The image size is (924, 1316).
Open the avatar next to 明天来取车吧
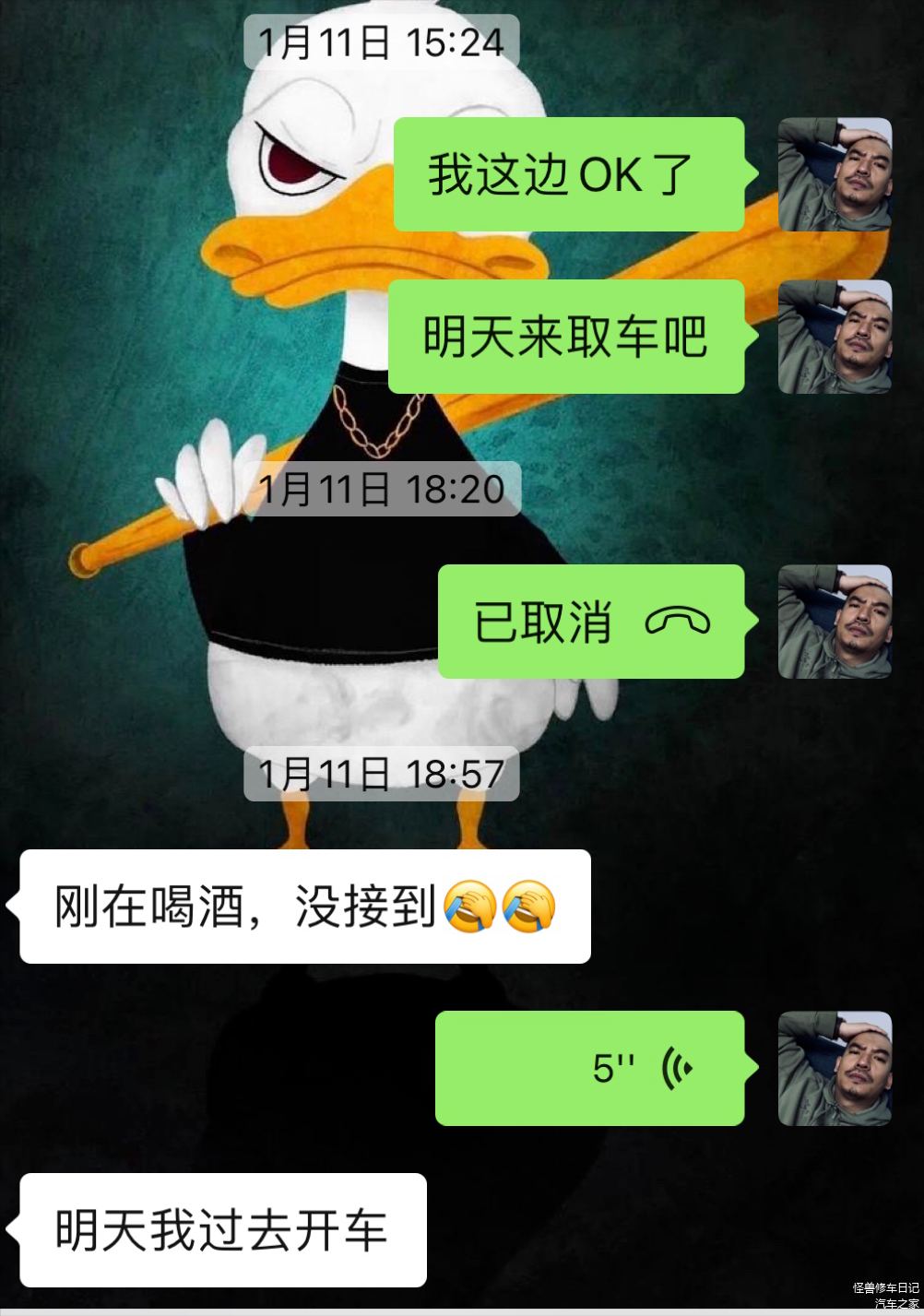click(835, 337)
